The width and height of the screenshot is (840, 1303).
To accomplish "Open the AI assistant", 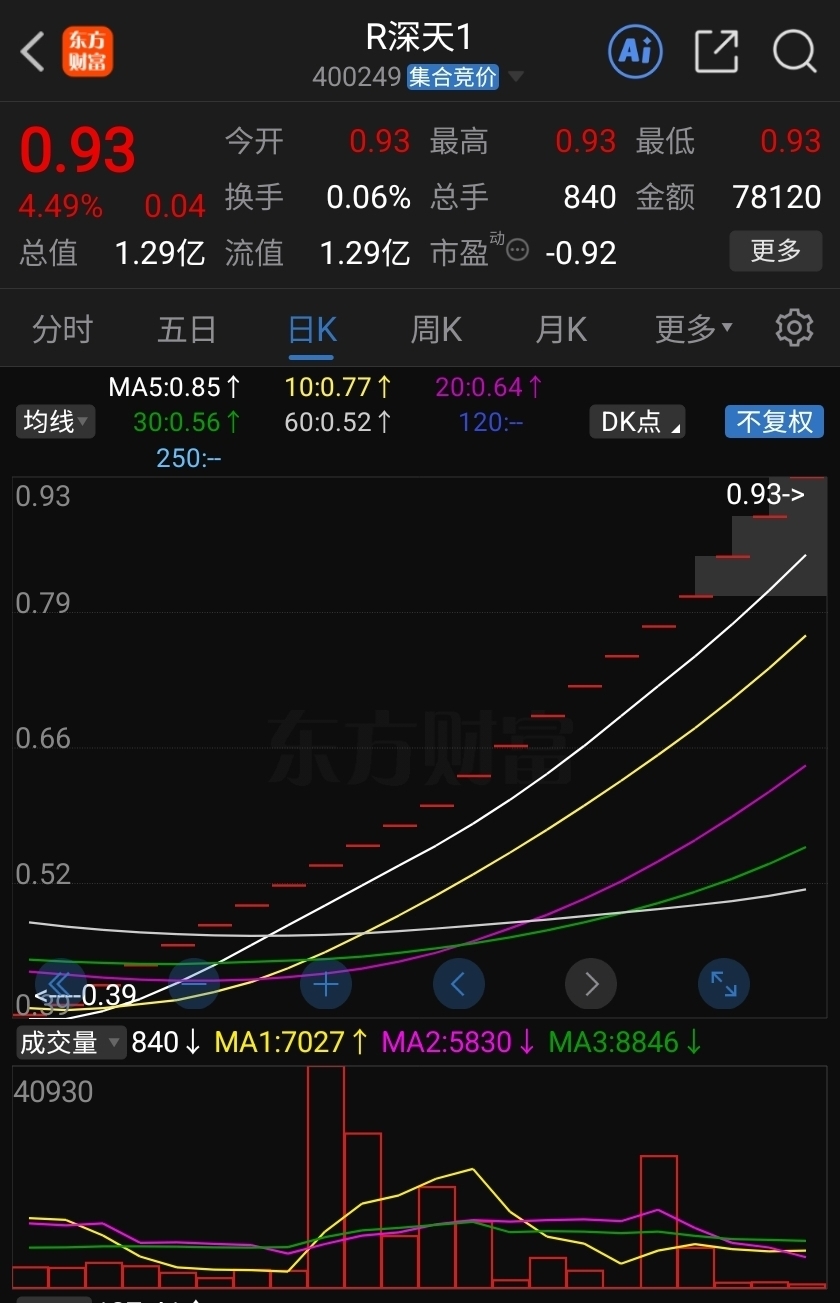I will (635, 50).
